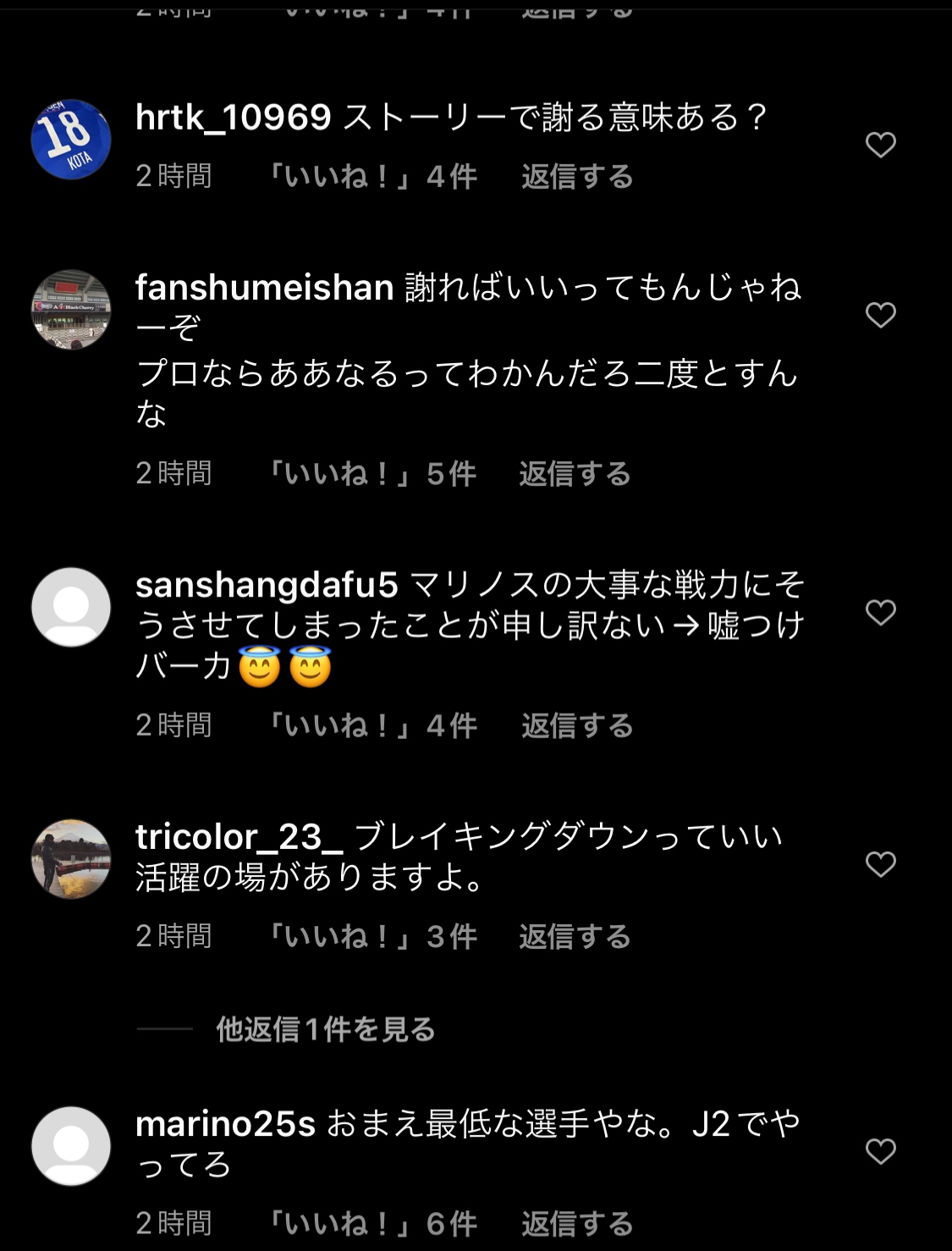Screen dimensions: 952x1251
Task: Like the comment from sanshangdafu5
Action: (x=880, y=612)
